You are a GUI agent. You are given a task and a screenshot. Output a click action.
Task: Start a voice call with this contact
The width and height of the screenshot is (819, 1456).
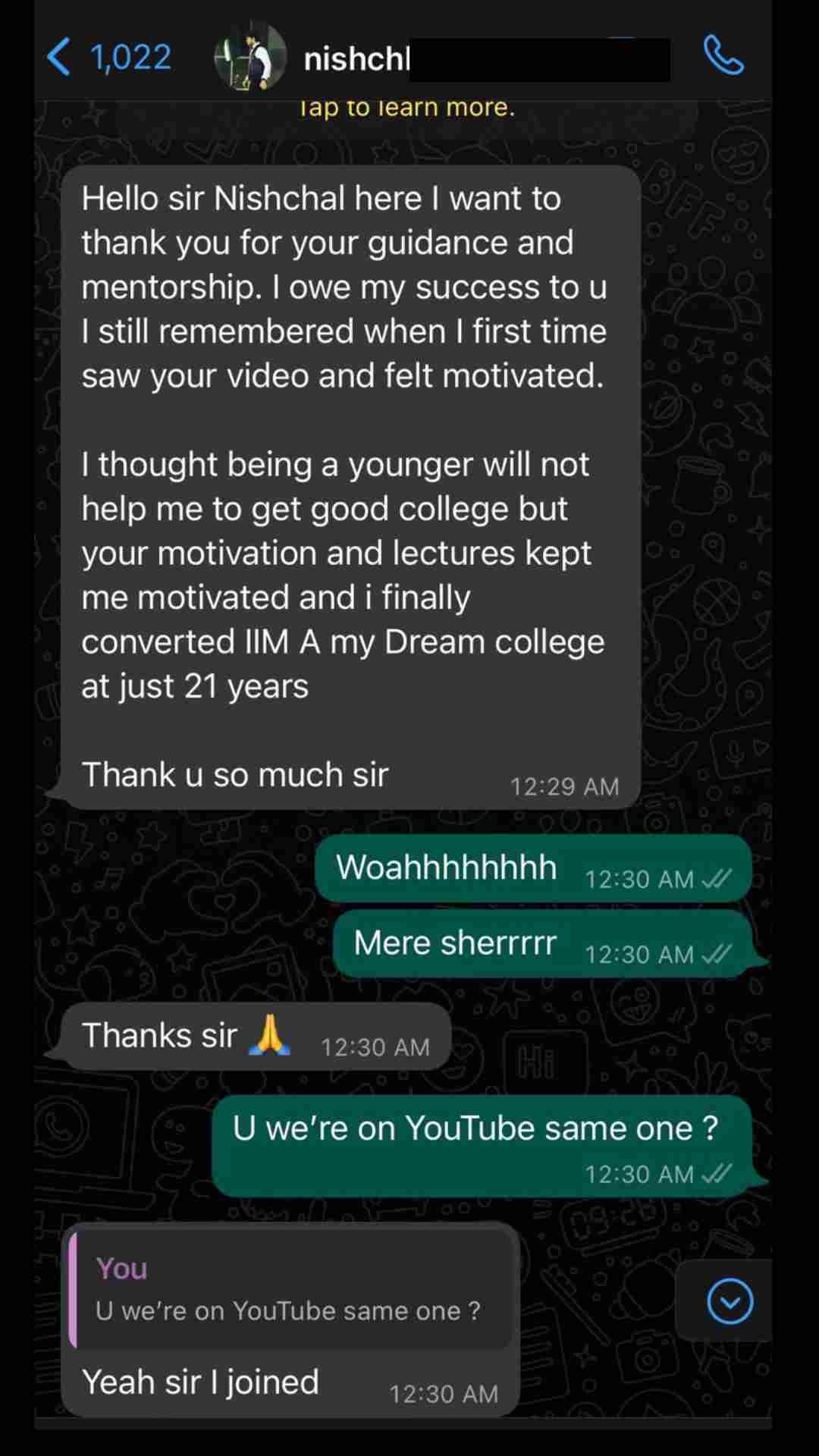[723, 56]
